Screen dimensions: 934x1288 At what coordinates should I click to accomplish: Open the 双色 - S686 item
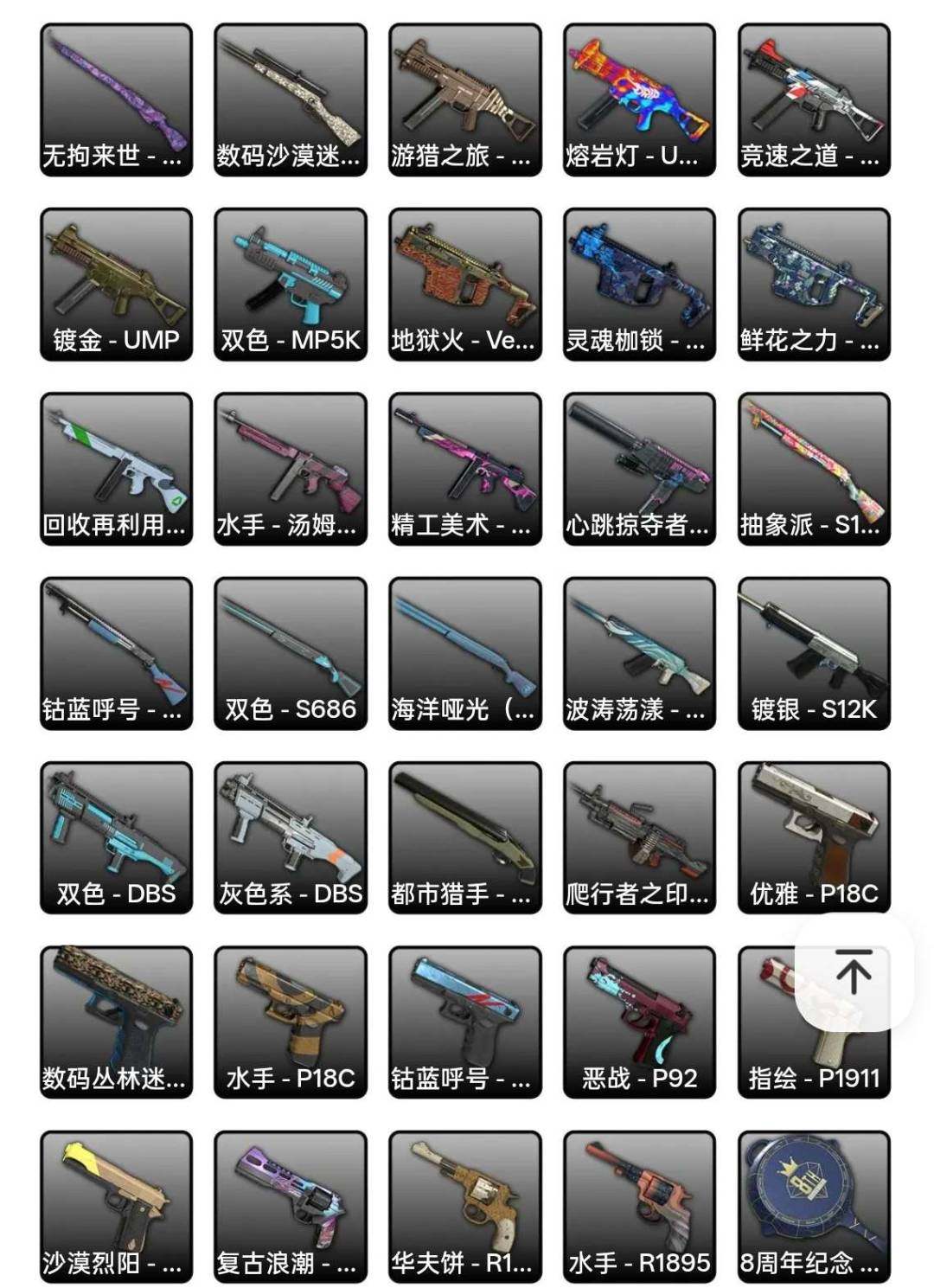click(x=291, y=653)
